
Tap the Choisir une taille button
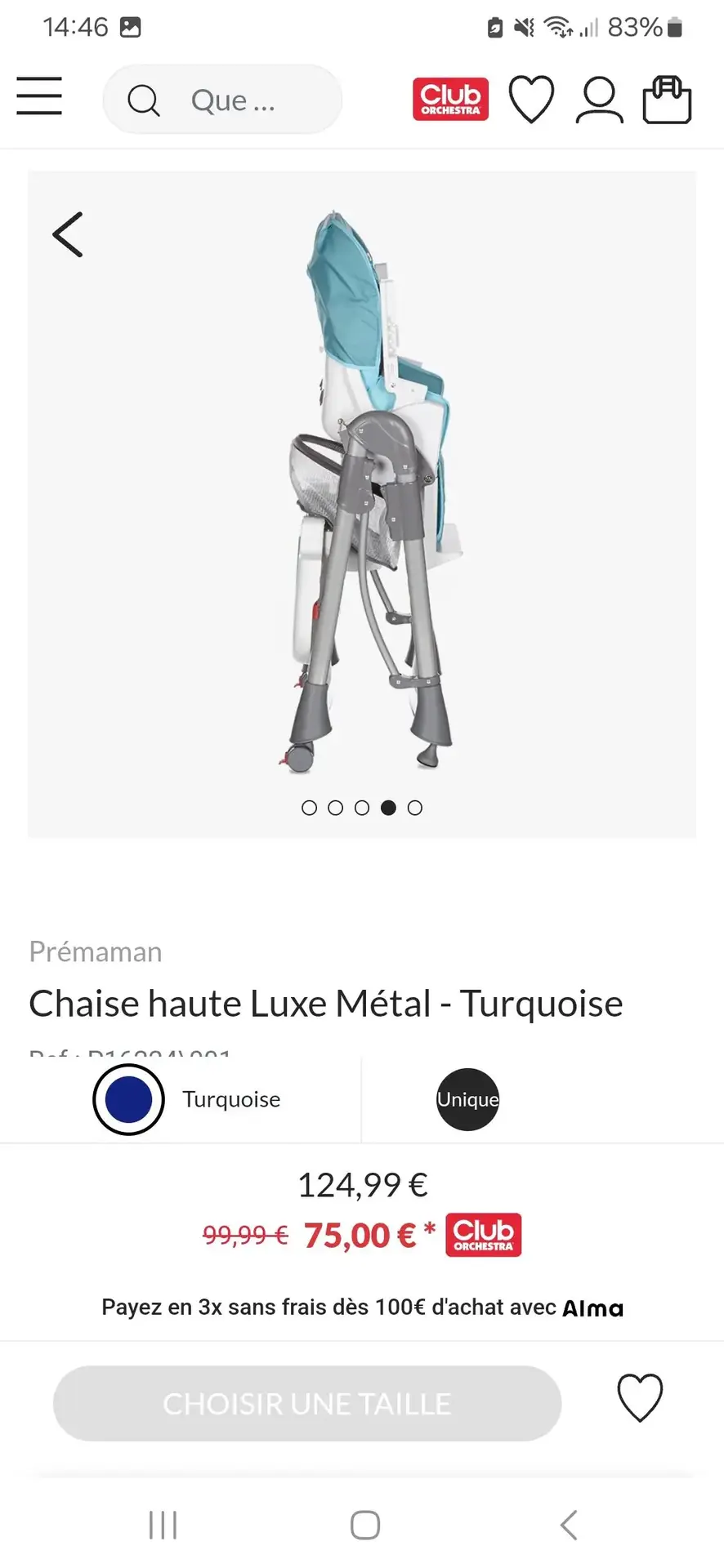(x=307, y=1404)
